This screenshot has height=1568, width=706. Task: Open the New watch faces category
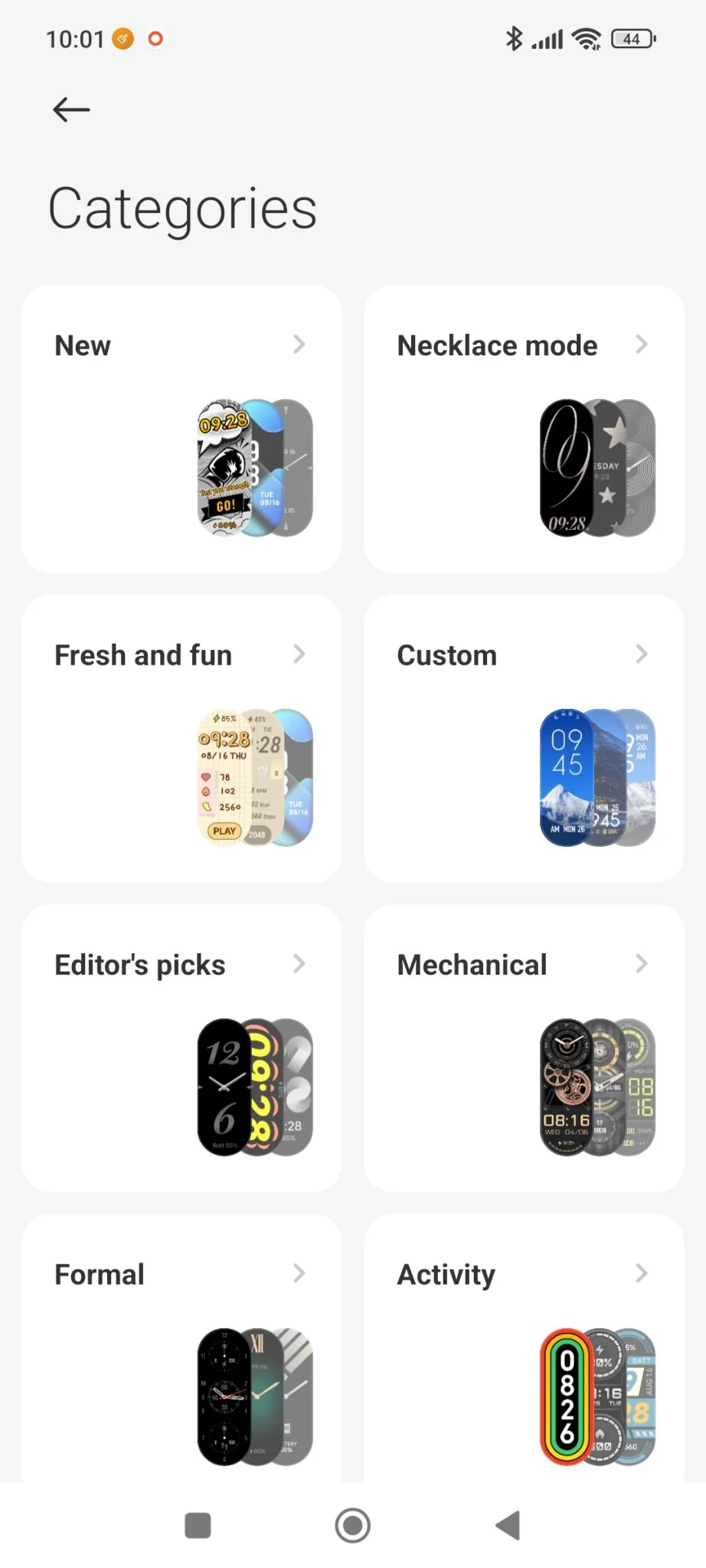point(181,429)
